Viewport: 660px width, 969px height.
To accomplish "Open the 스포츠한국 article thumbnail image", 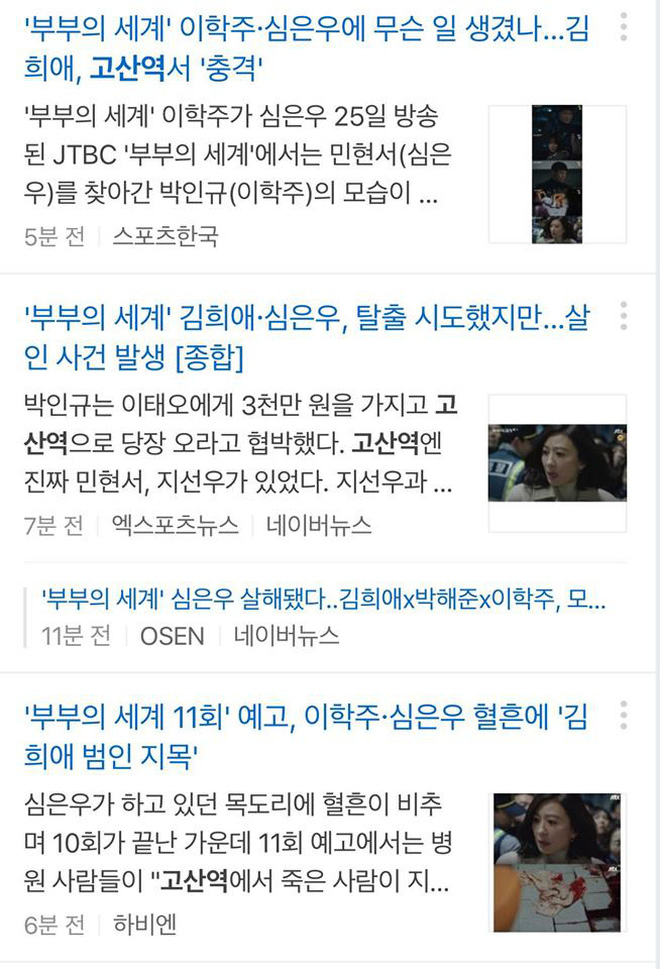I will (x=558, y=174).
